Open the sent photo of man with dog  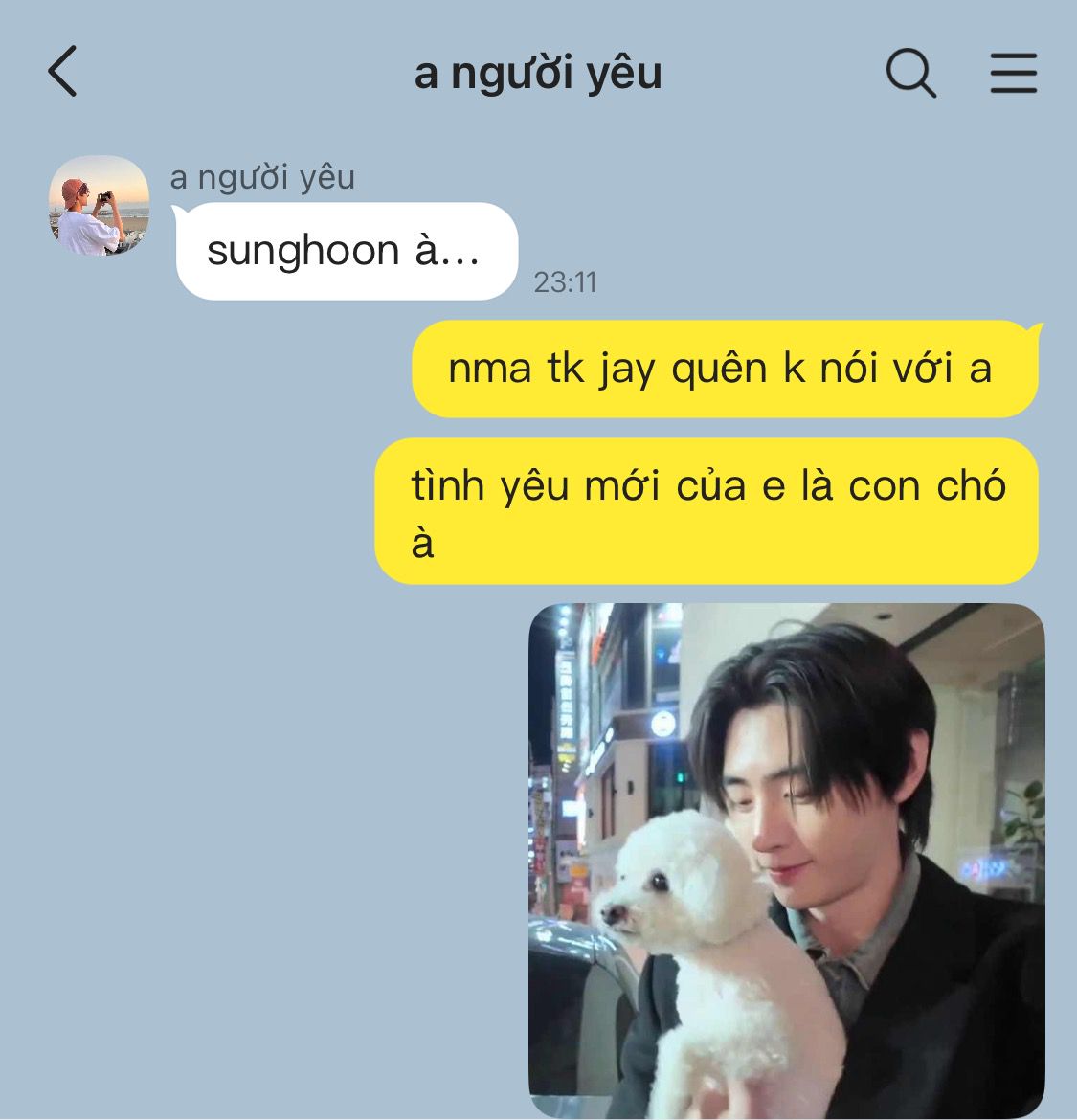pyautogui.click(x=786, y=857)
